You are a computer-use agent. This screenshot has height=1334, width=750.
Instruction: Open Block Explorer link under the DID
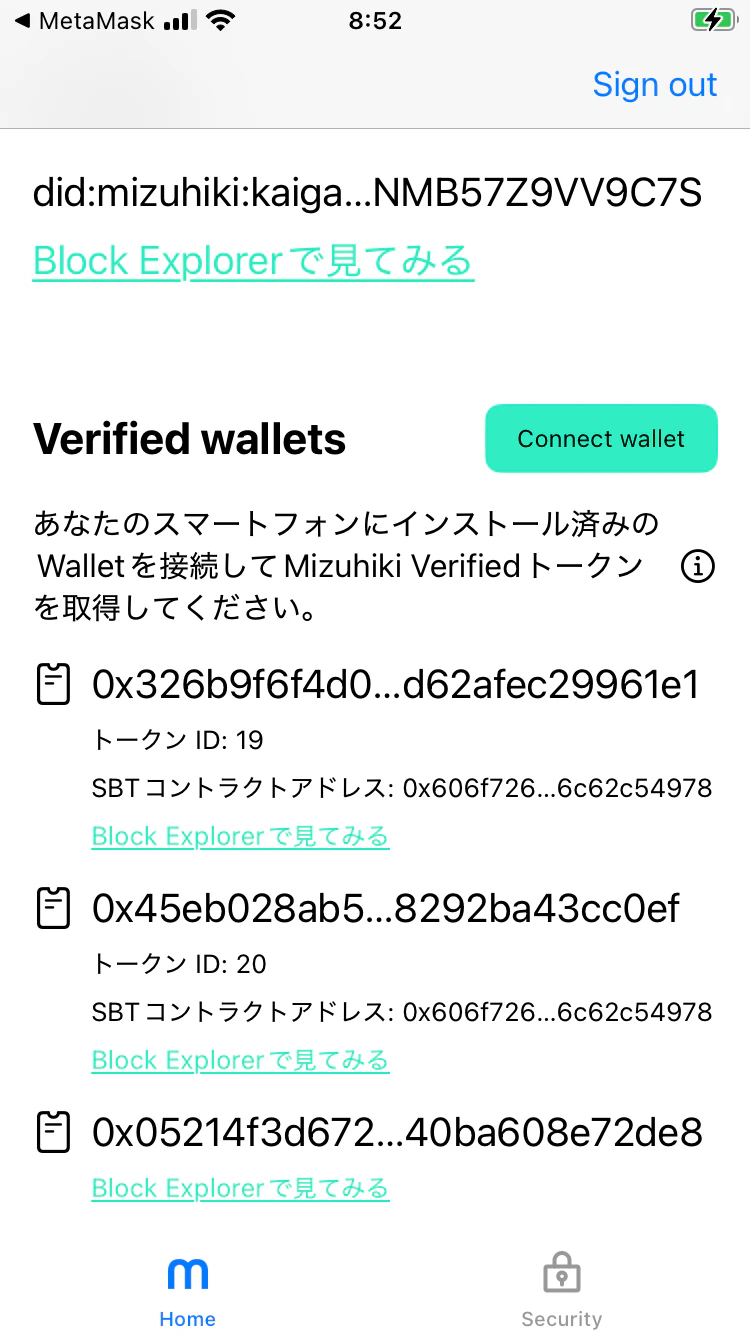pos(253,261)
